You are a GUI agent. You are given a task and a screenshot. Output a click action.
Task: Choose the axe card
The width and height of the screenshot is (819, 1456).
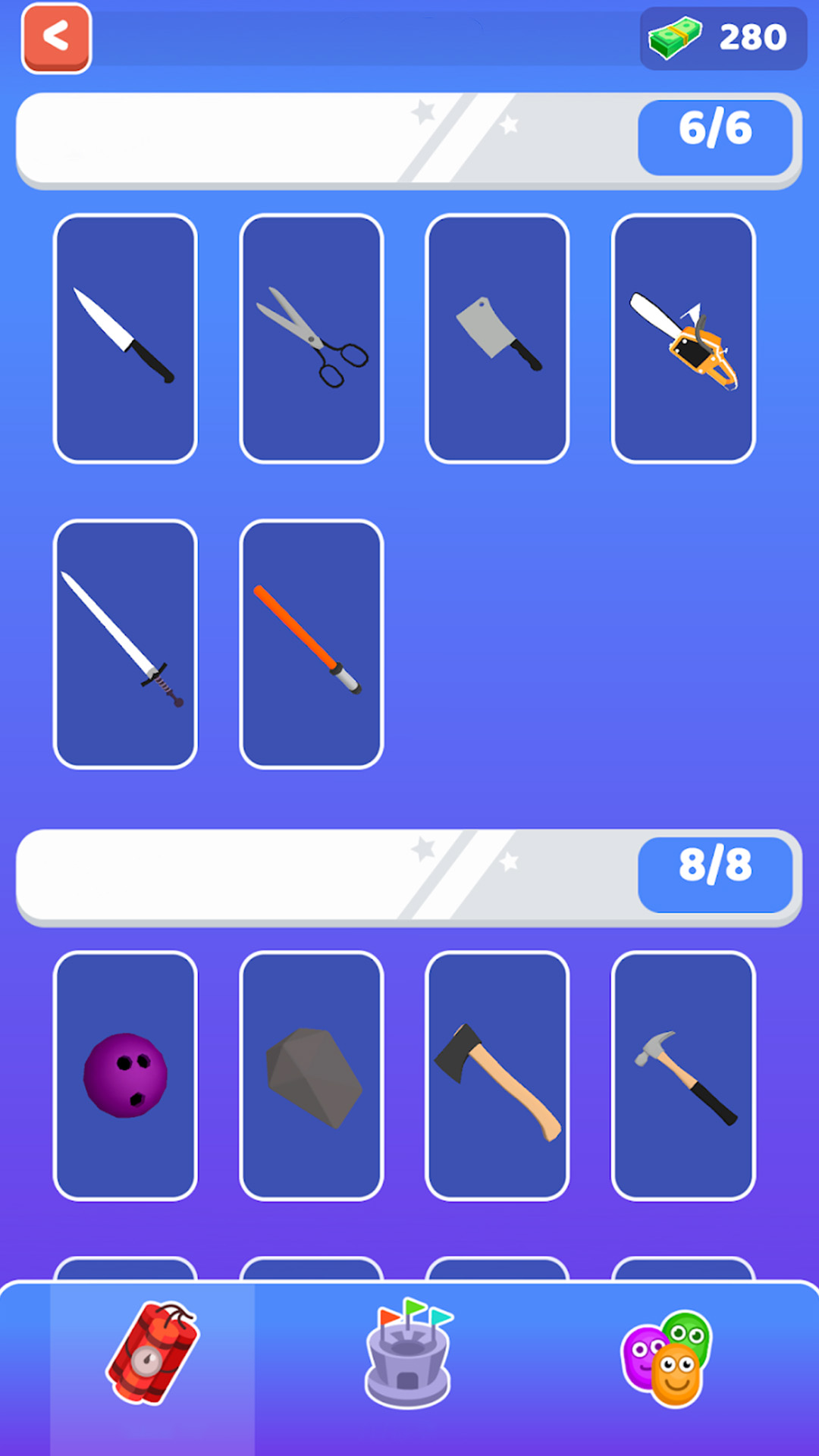pyautogui.click(x=497, y=1075)
